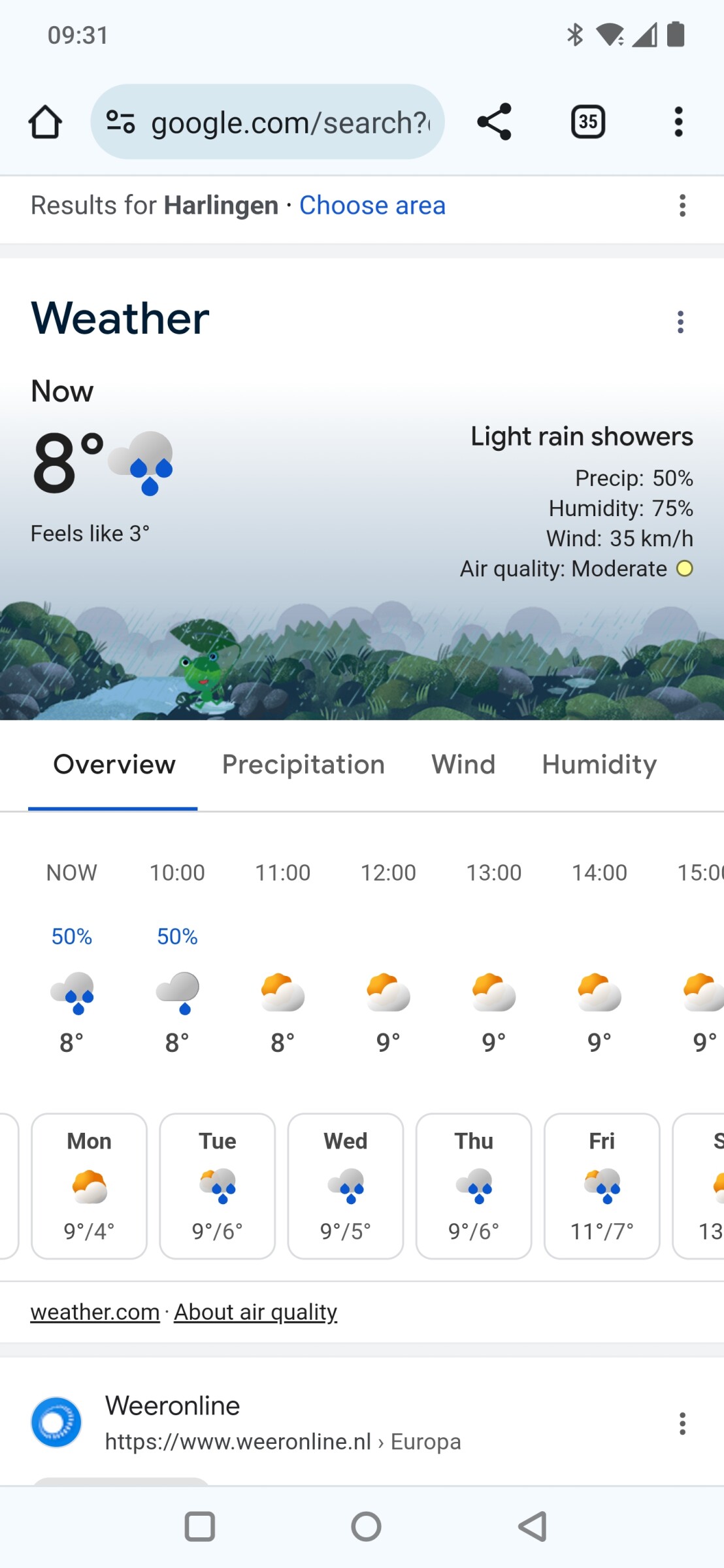Select Friday's forecast card
The image size is (724, 1568).
pos(602,1186)
